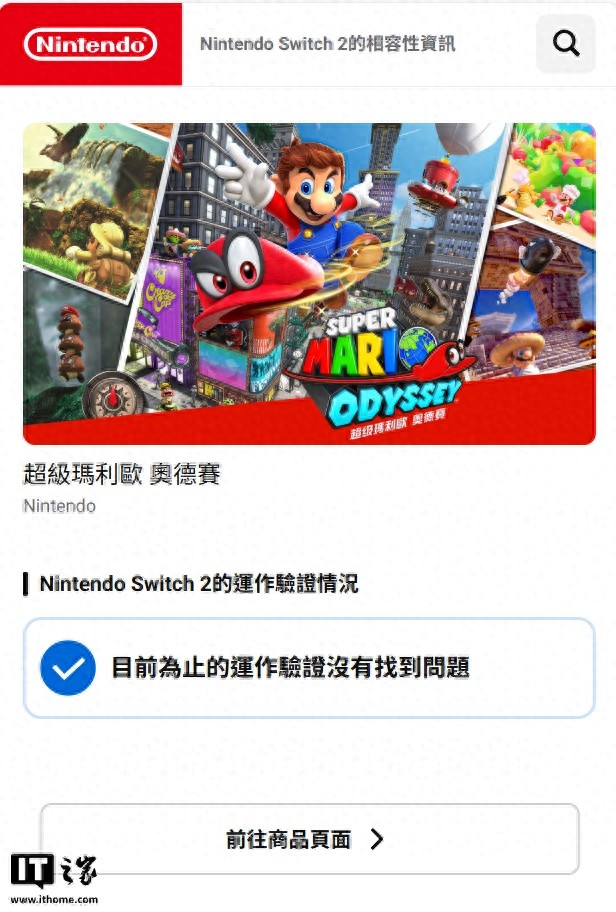
Task: Go to the 前往商品頁面 product page
Action: [308, 839]
